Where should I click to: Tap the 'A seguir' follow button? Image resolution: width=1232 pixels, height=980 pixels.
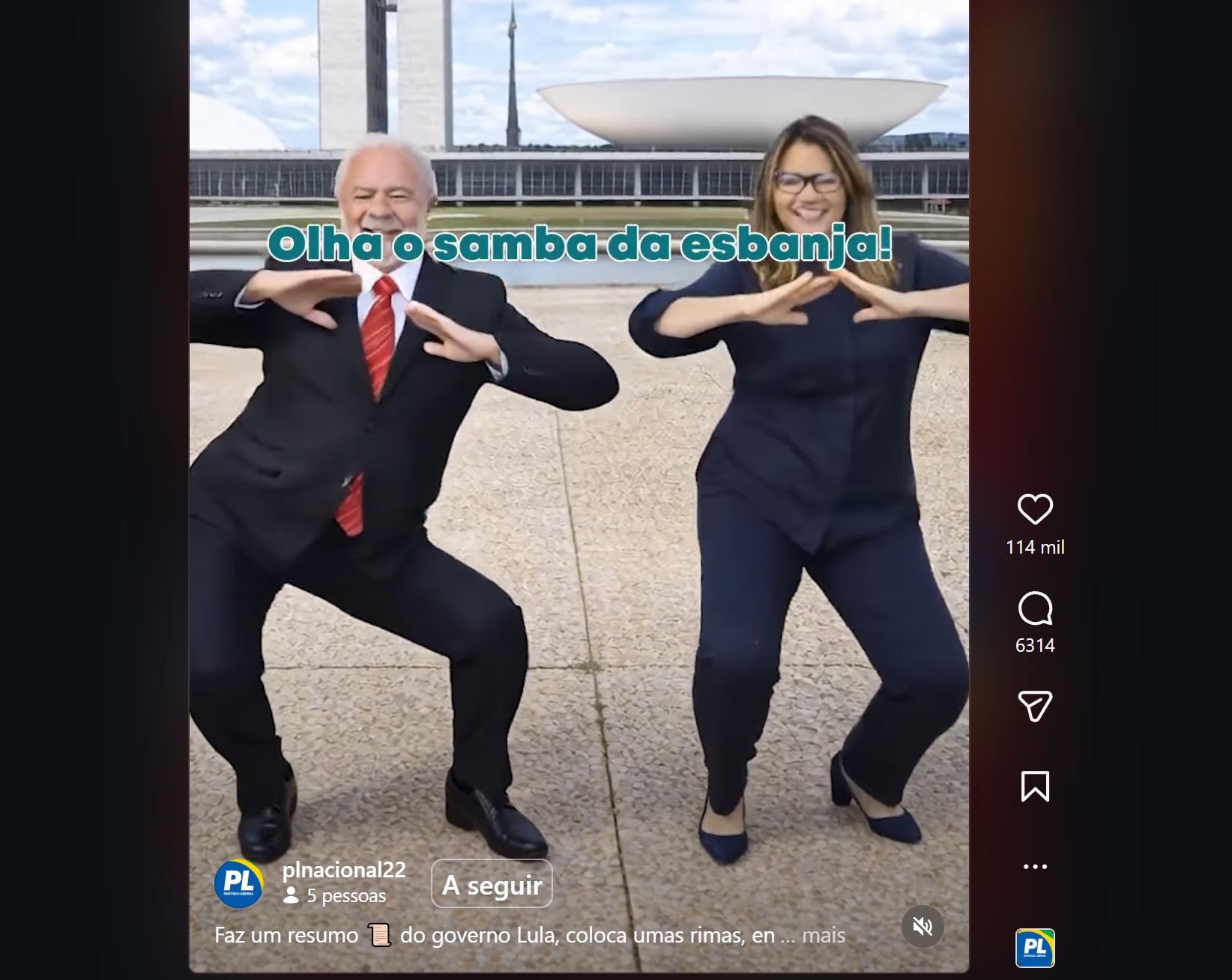point(492,884)
